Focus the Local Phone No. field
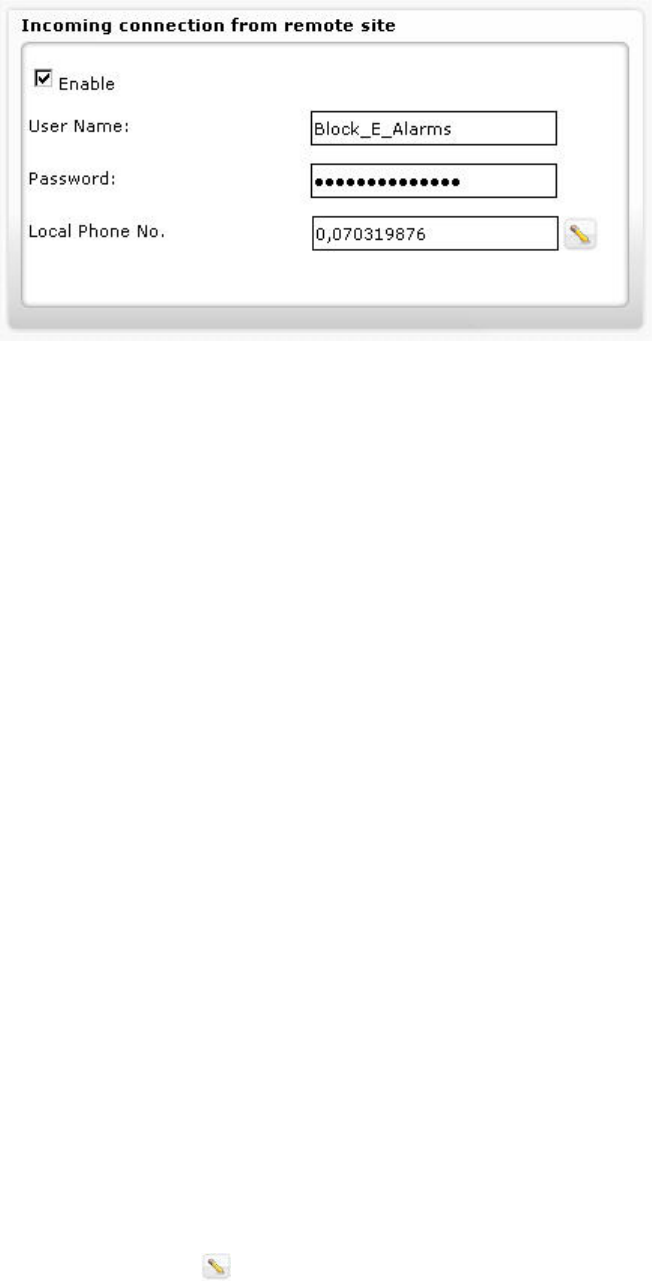 click(435, 233)
